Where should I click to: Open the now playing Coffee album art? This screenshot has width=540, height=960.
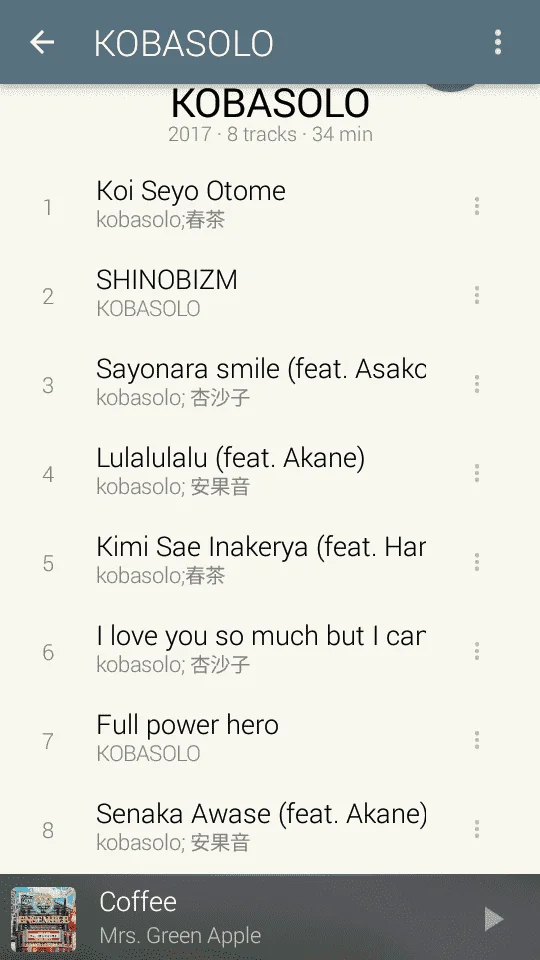pyautogui.click(x=43, y=918)
